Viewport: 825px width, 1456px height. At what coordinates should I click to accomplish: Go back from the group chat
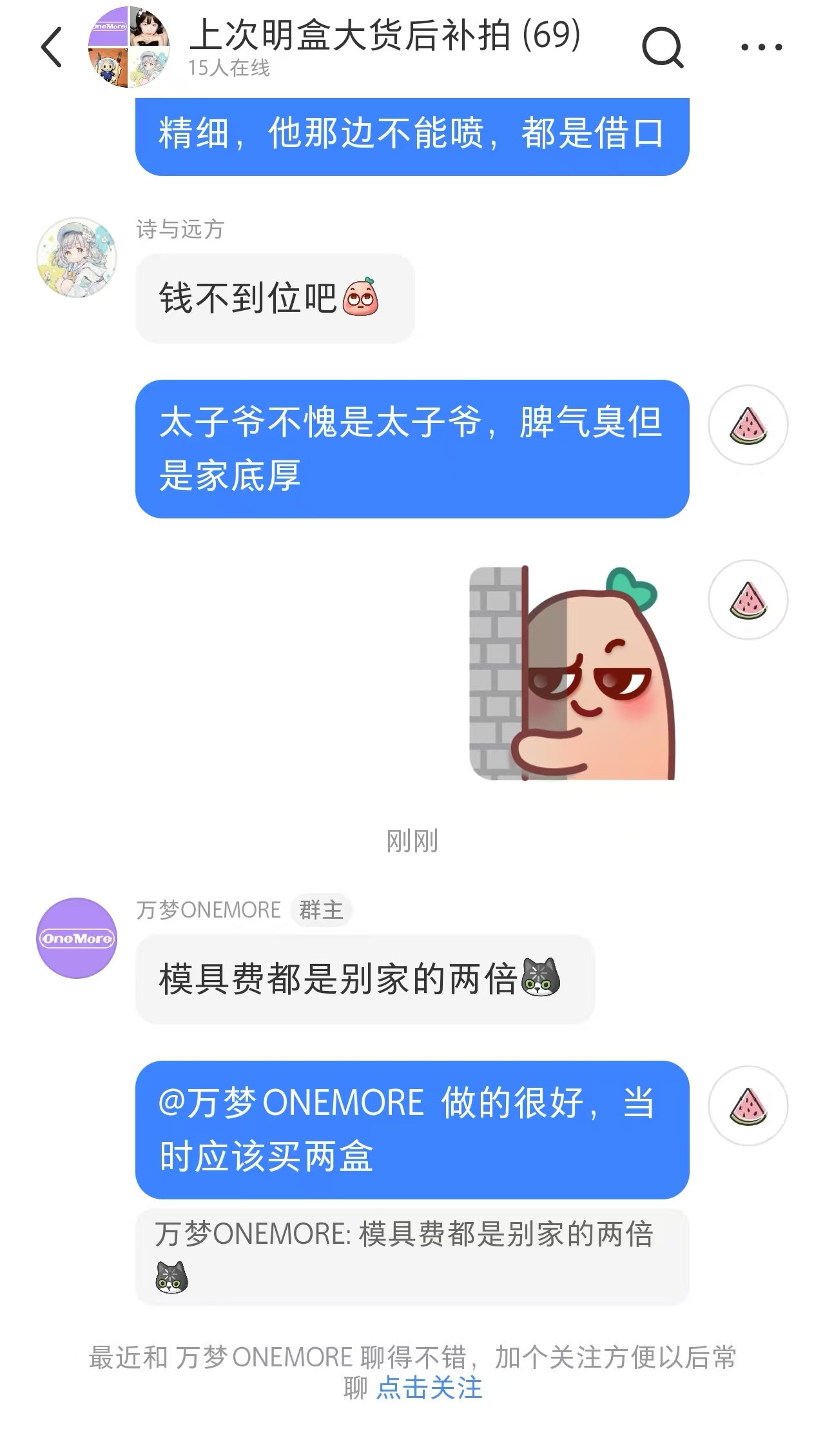52,47
